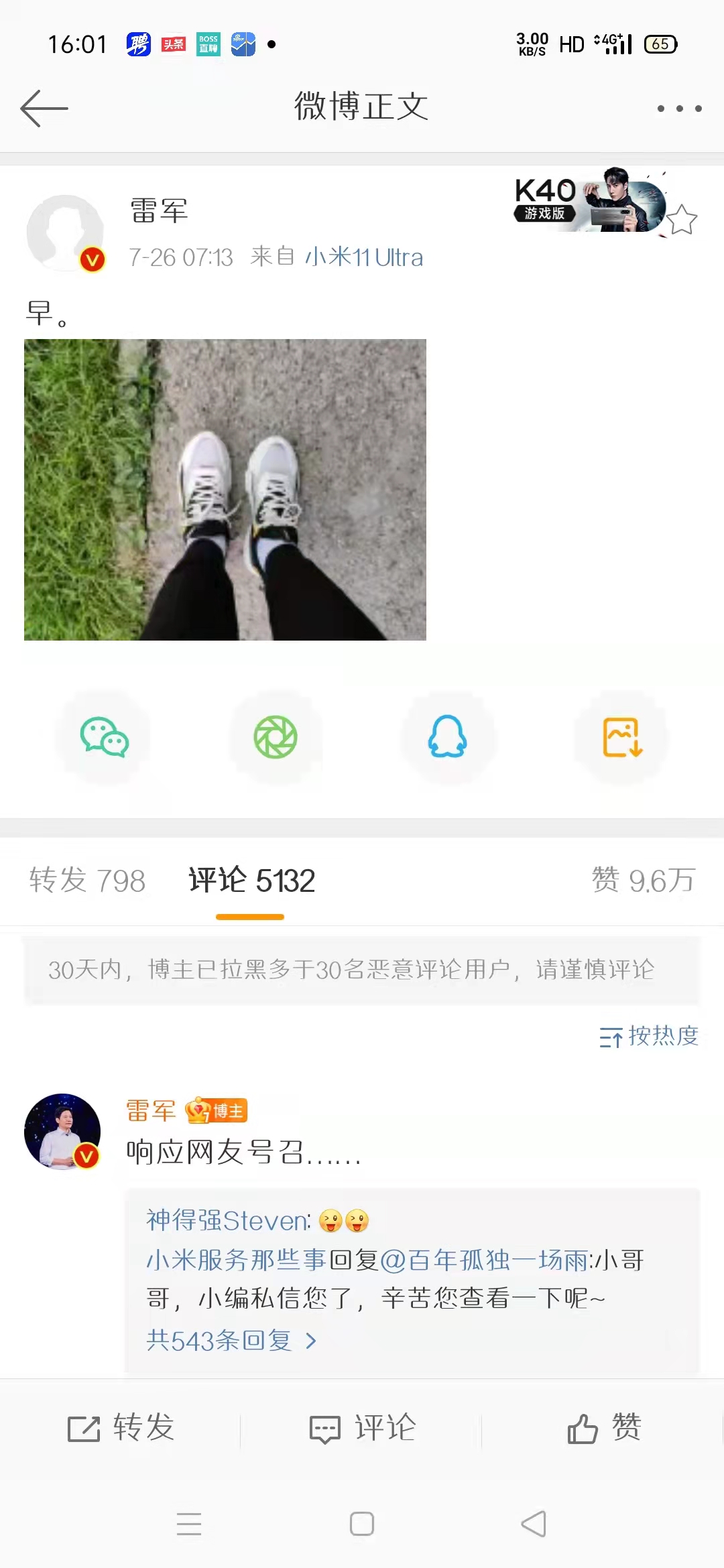The width and height of the screenshot is (724, 1568).
Task: Open the 小米11 Ultra source link
Action: pos(364,257)
